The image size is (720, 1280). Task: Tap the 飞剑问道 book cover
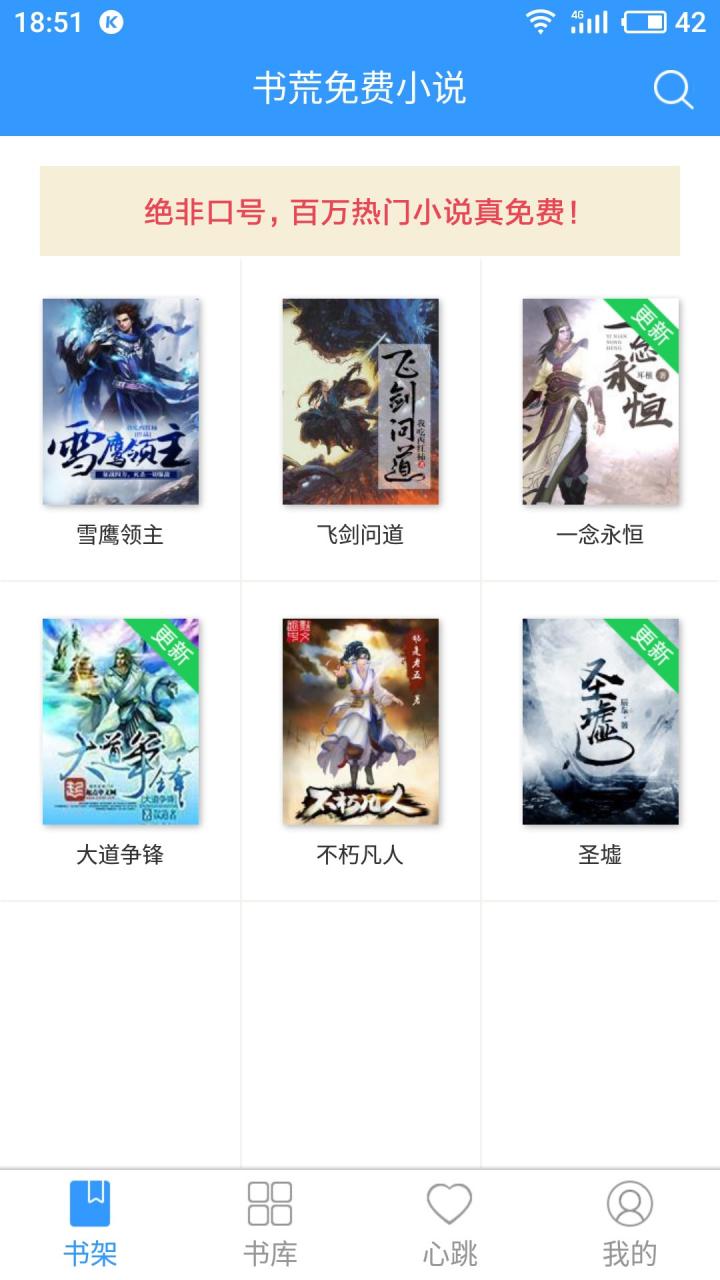360,403
